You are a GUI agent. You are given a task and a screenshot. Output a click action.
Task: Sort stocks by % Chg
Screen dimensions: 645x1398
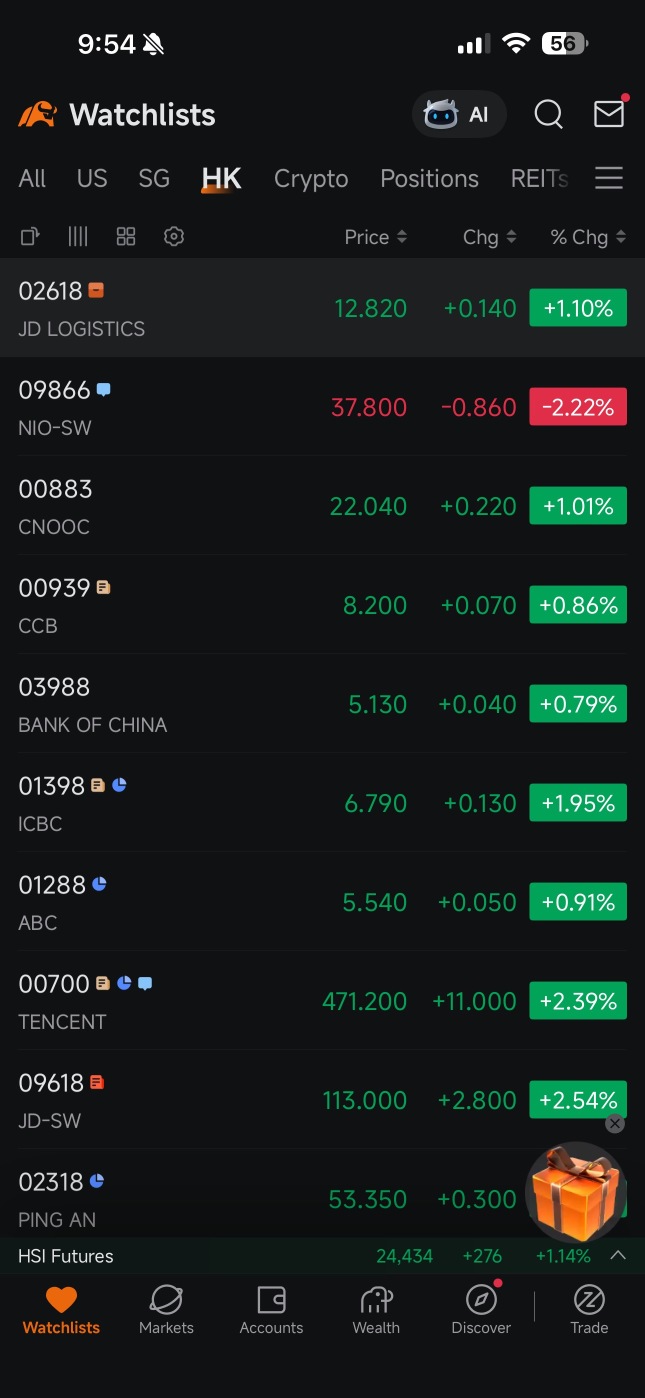[588, 237]
